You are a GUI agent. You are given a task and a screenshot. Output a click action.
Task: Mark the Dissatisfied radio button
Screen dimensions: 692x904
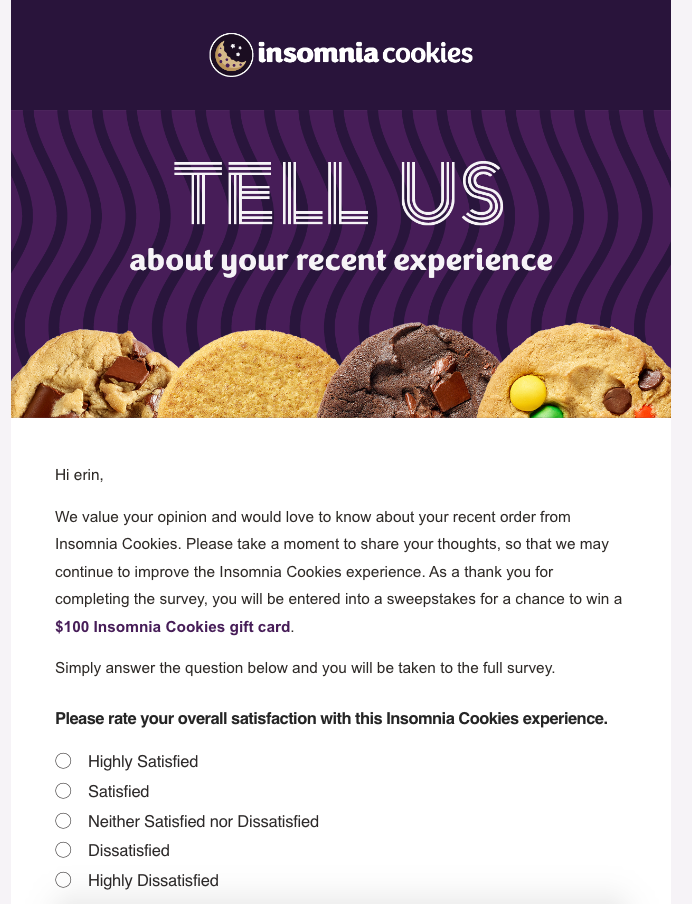coord(64,850)
